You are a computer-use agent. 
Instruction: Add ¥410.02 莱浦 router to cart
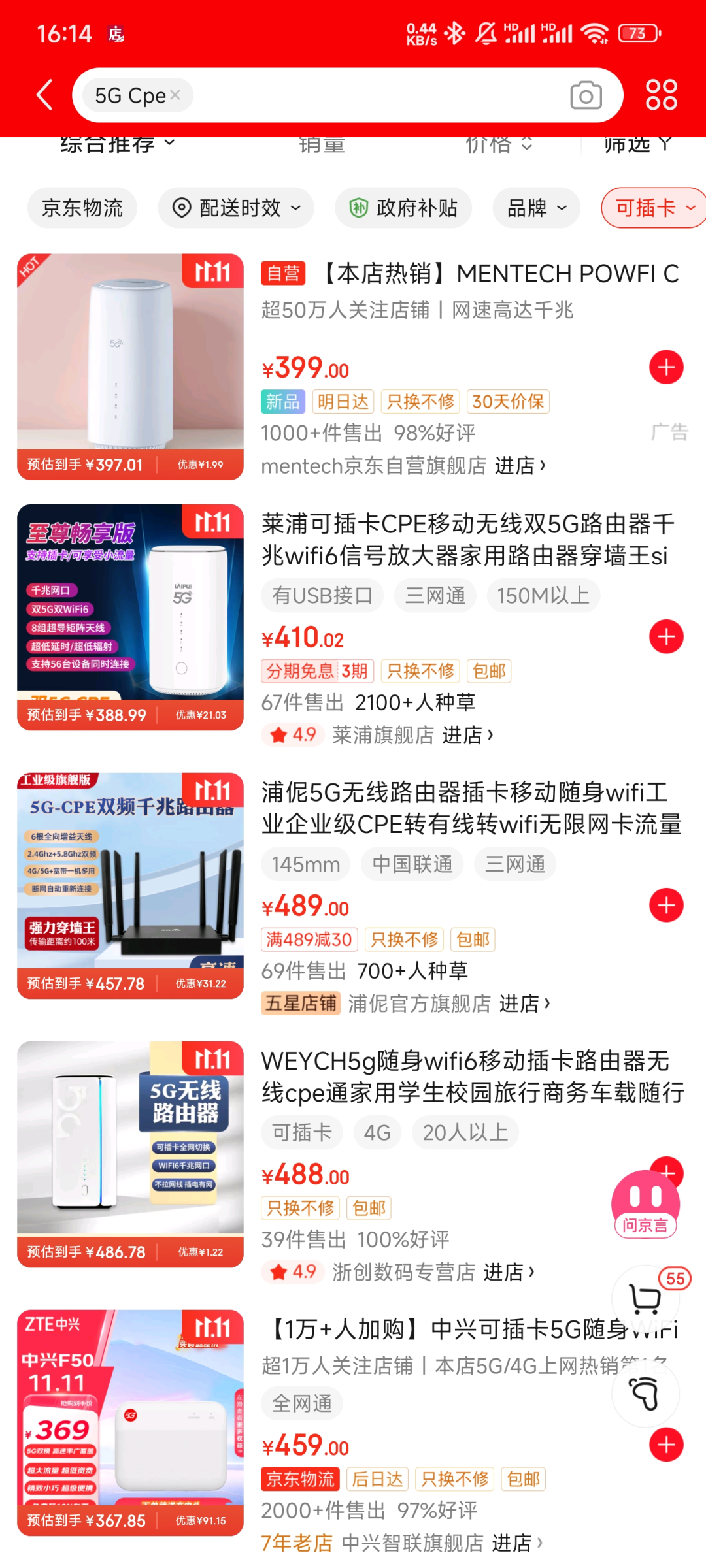click(x=665, y=637)
